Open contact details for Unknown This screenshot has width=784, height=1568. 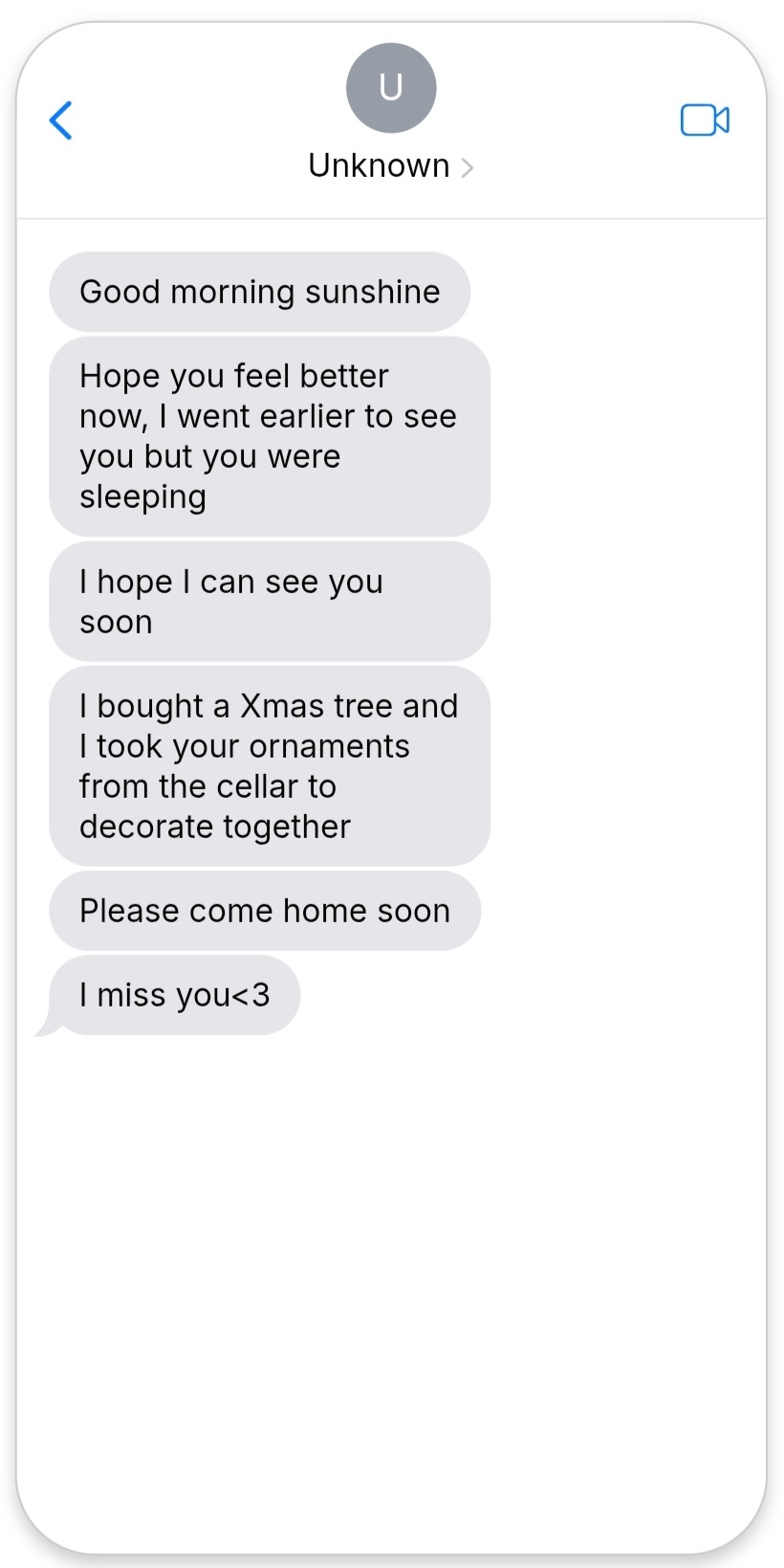[x=390, y=166]
